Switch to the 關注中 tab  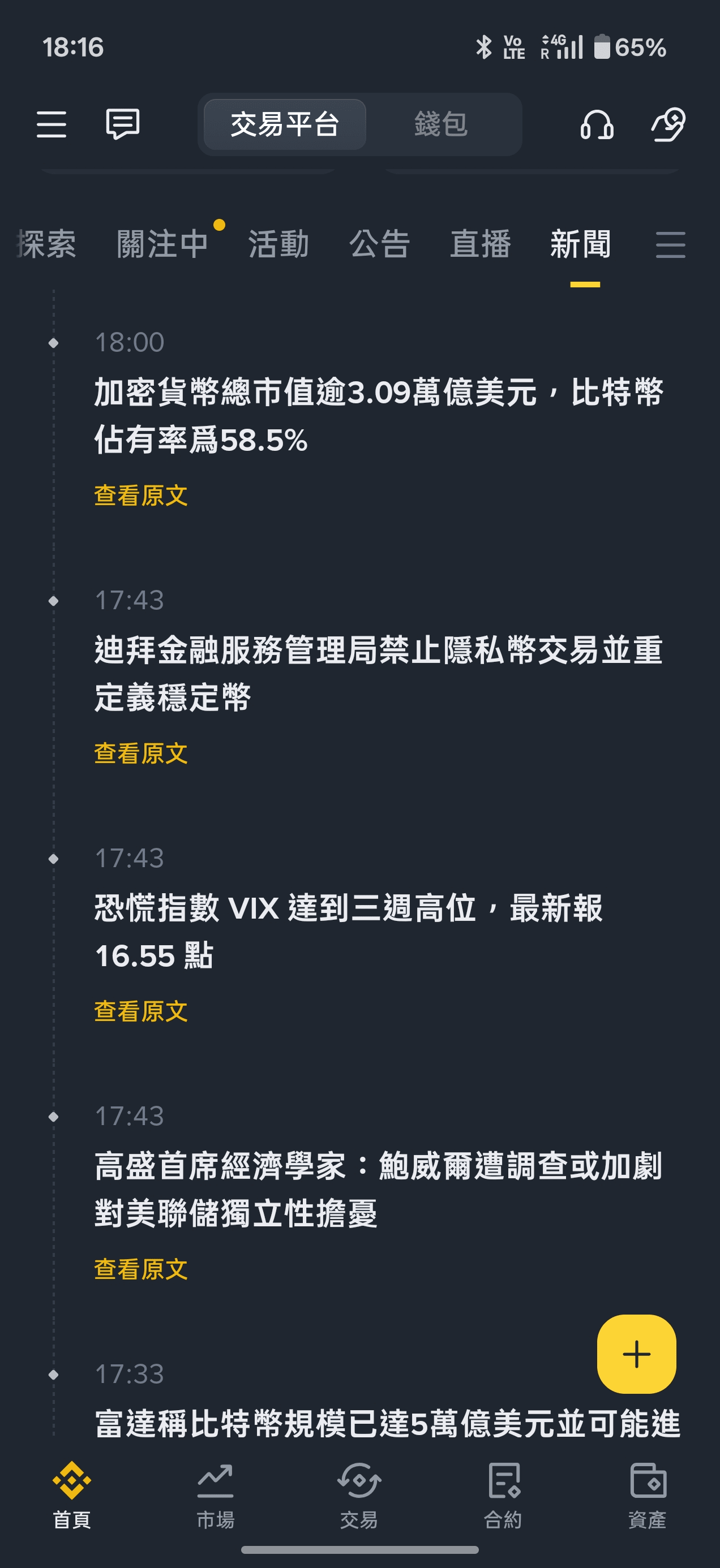[x=162, y=244]
